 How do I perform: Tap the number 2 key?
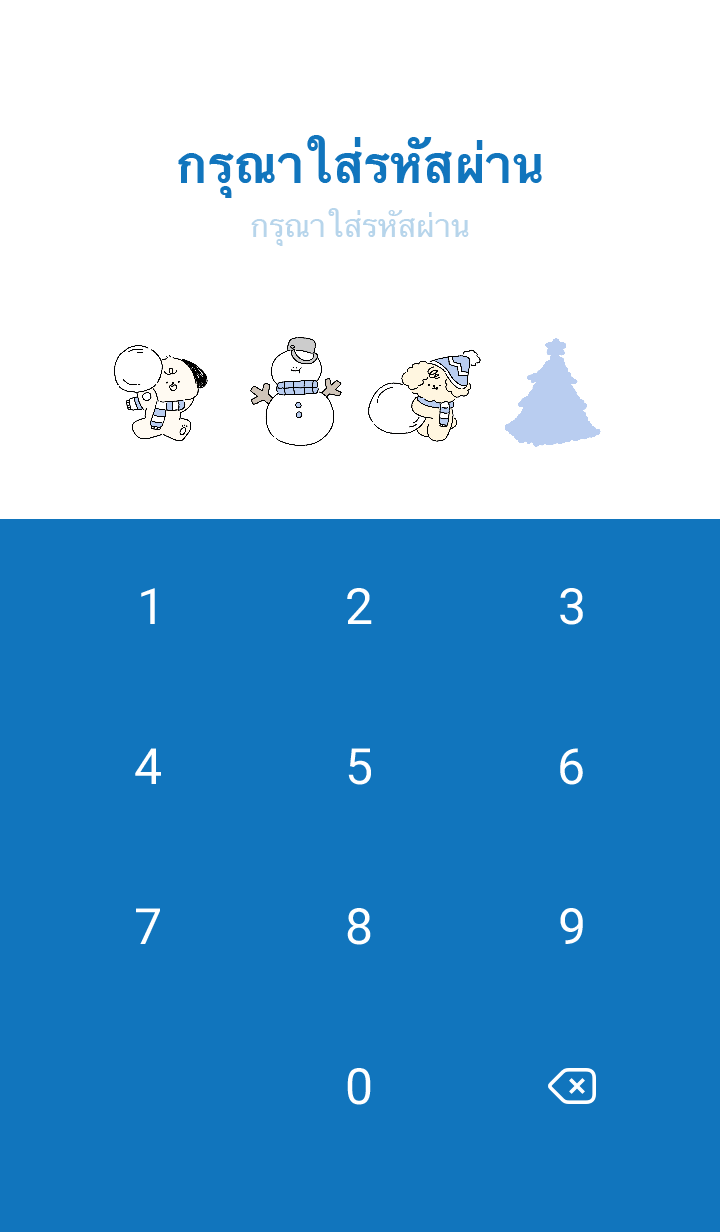pos(359,607)
